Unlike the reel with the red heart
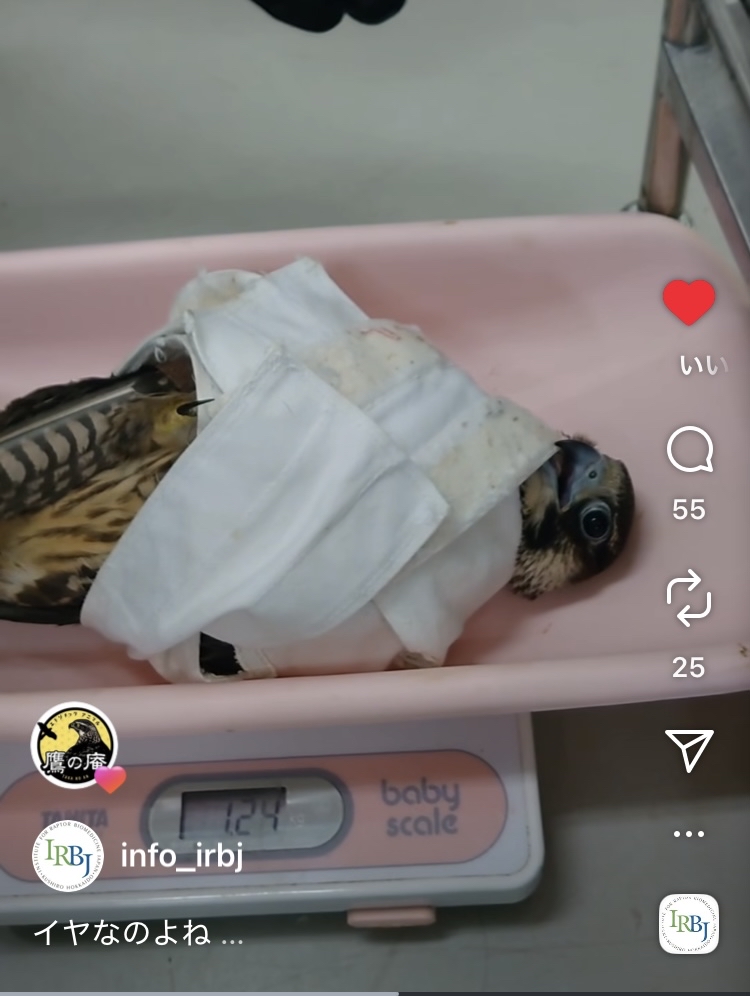Image resolution: width=750 pixels, height=996 pixels. coord(689,302)
